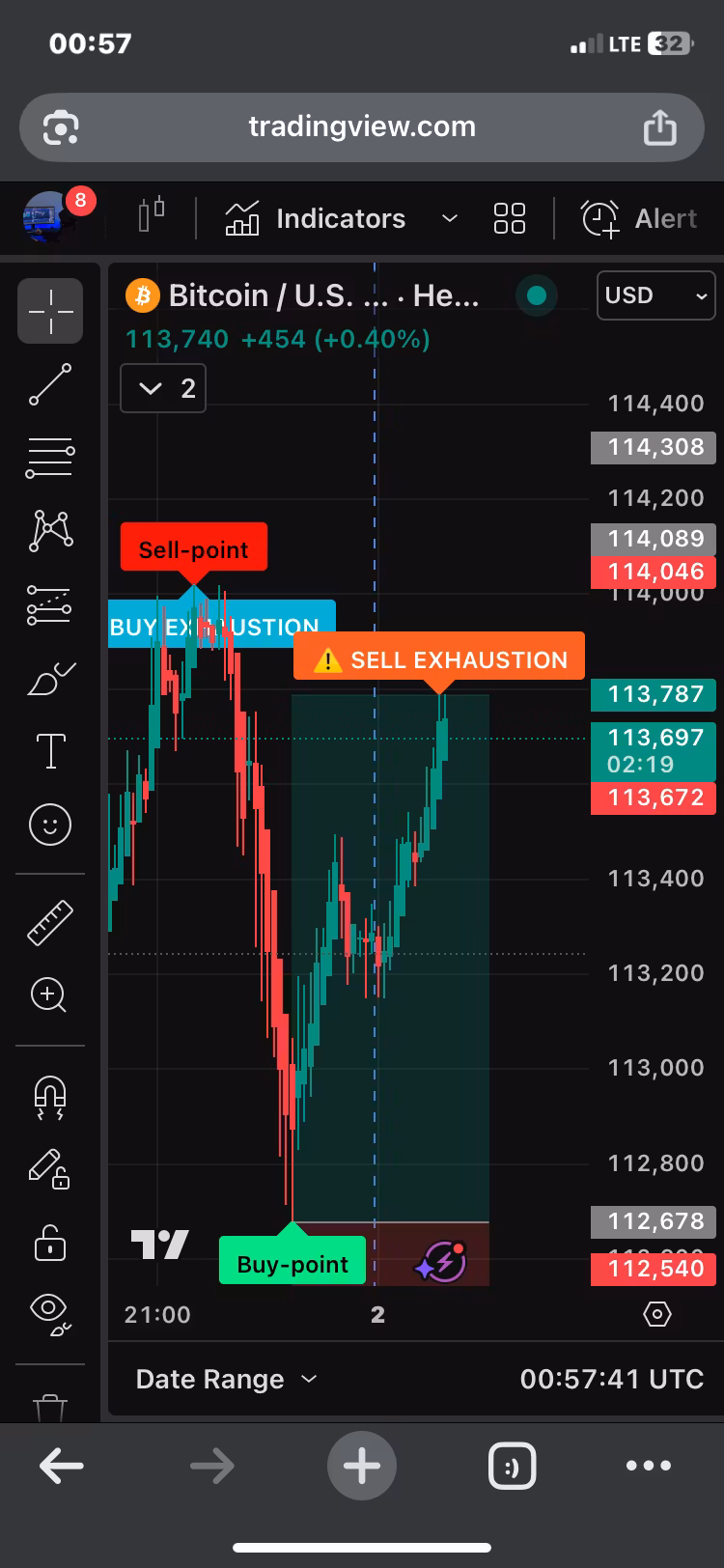Open the layout grid selector
Screen dimensions: 724x1568
509,218
